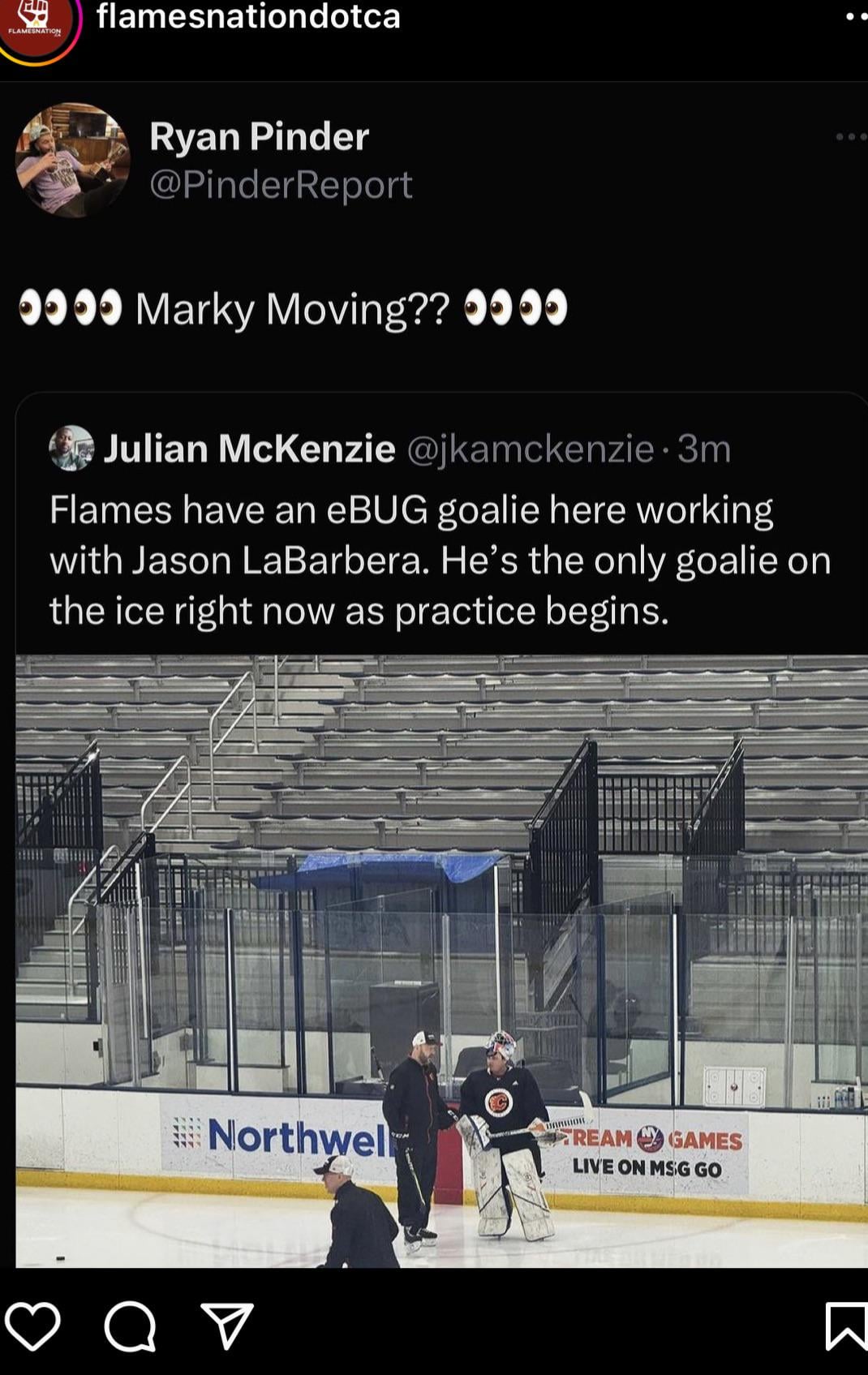Open flamesnationdotca profile from username
Screen dimensions: 868x1375
[x=248, y=16]
